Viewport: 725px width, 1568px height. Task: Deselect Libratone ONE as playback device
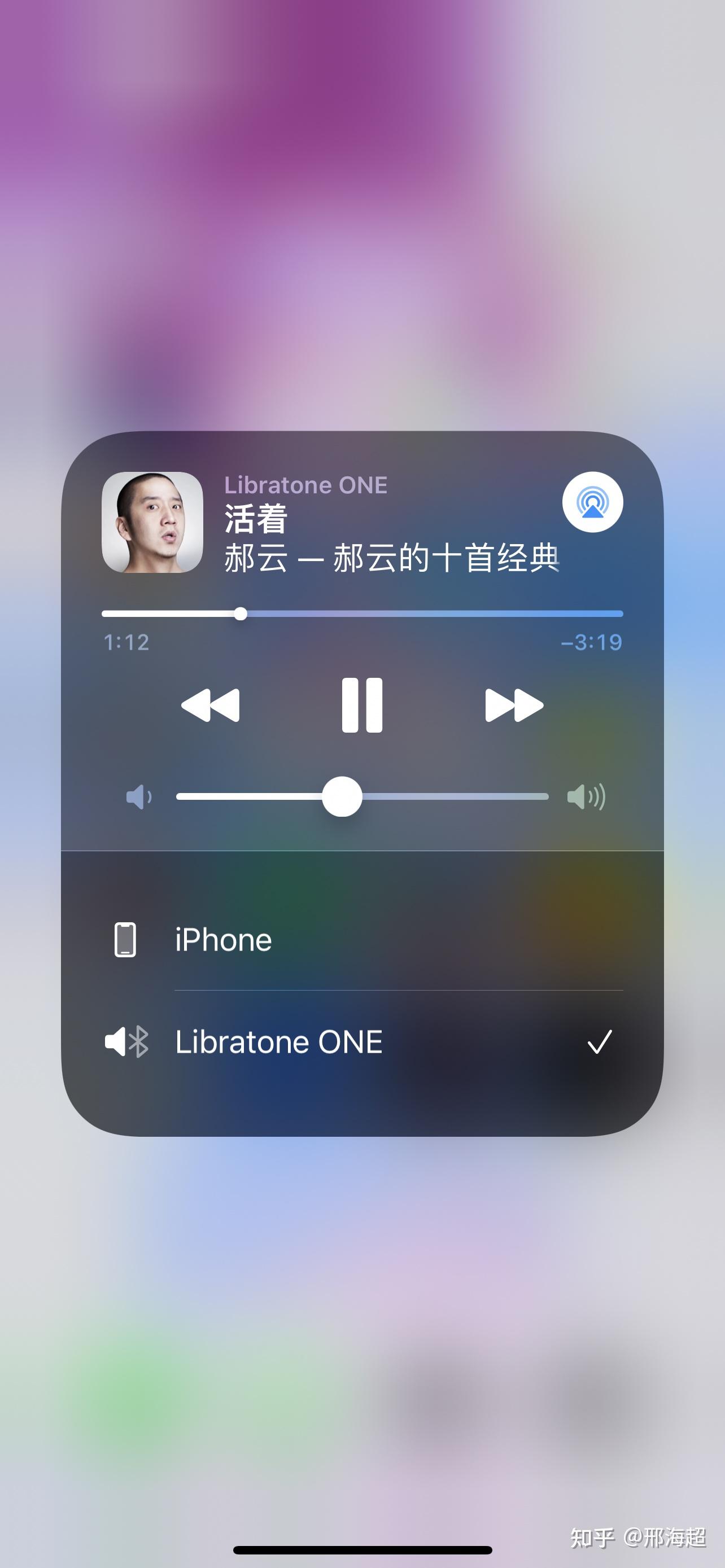pyautogui.click(x=280, y=1041)
